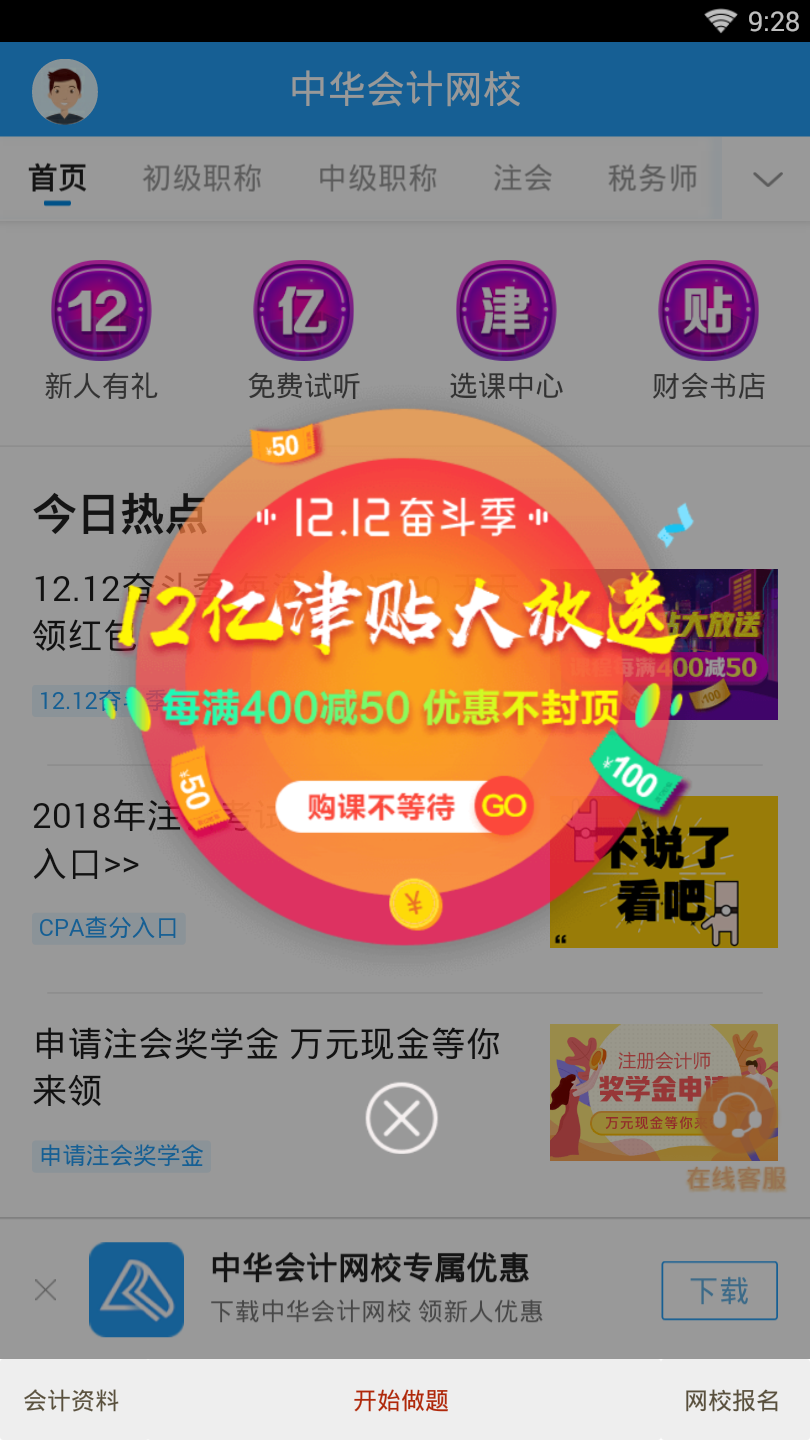Open 选课中心

tap(506, 331)
